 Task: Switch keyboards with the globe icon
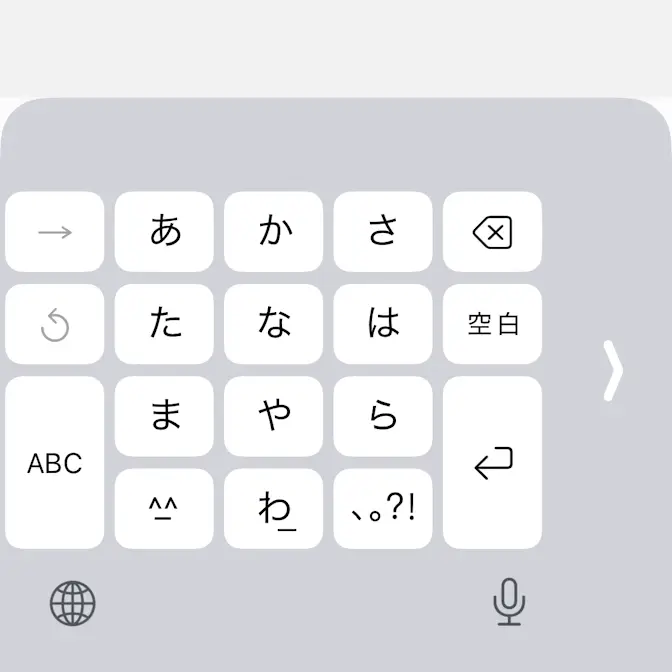73,603
